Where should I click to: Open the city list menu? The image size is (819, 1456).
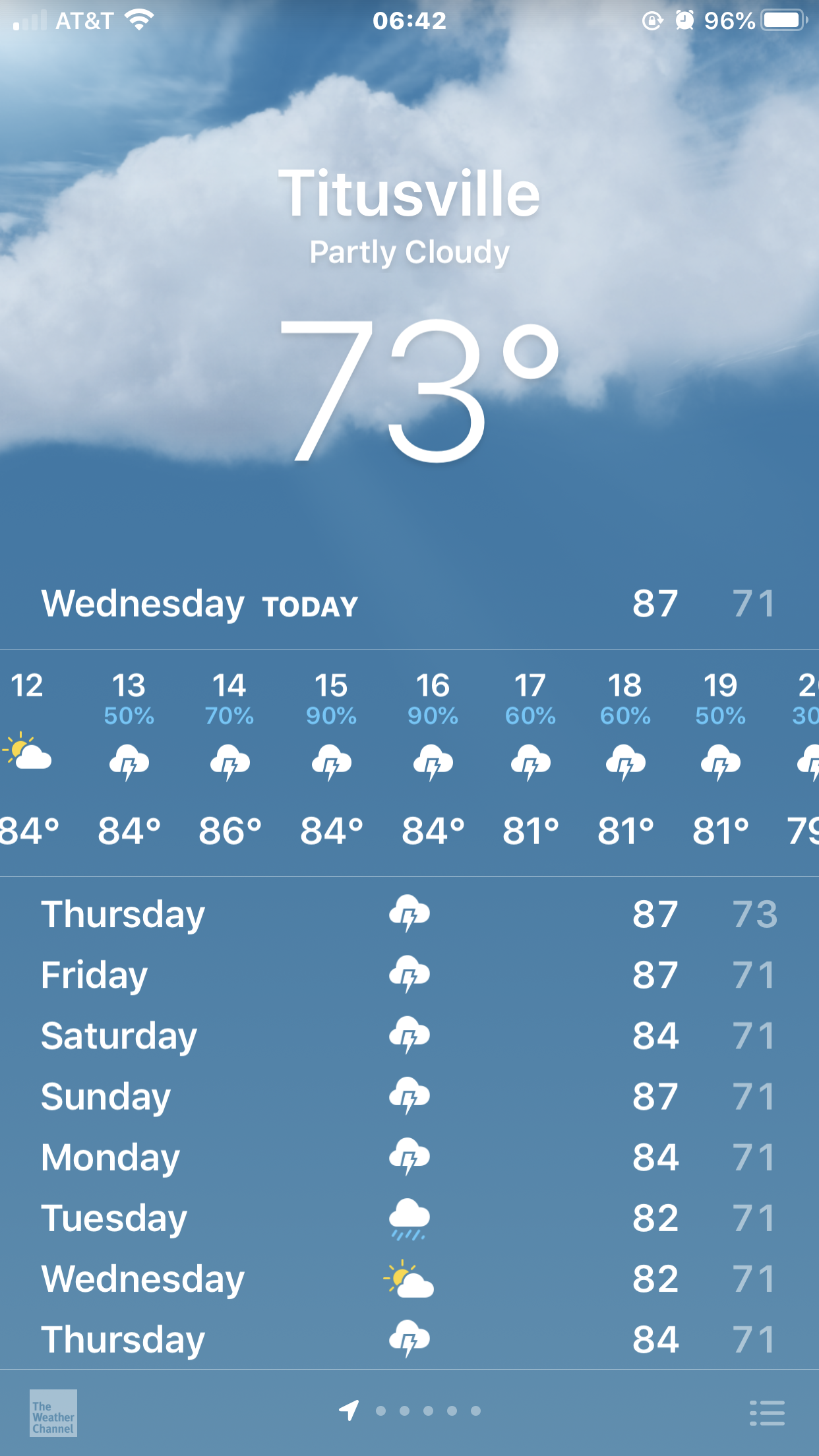(767, 1412)
